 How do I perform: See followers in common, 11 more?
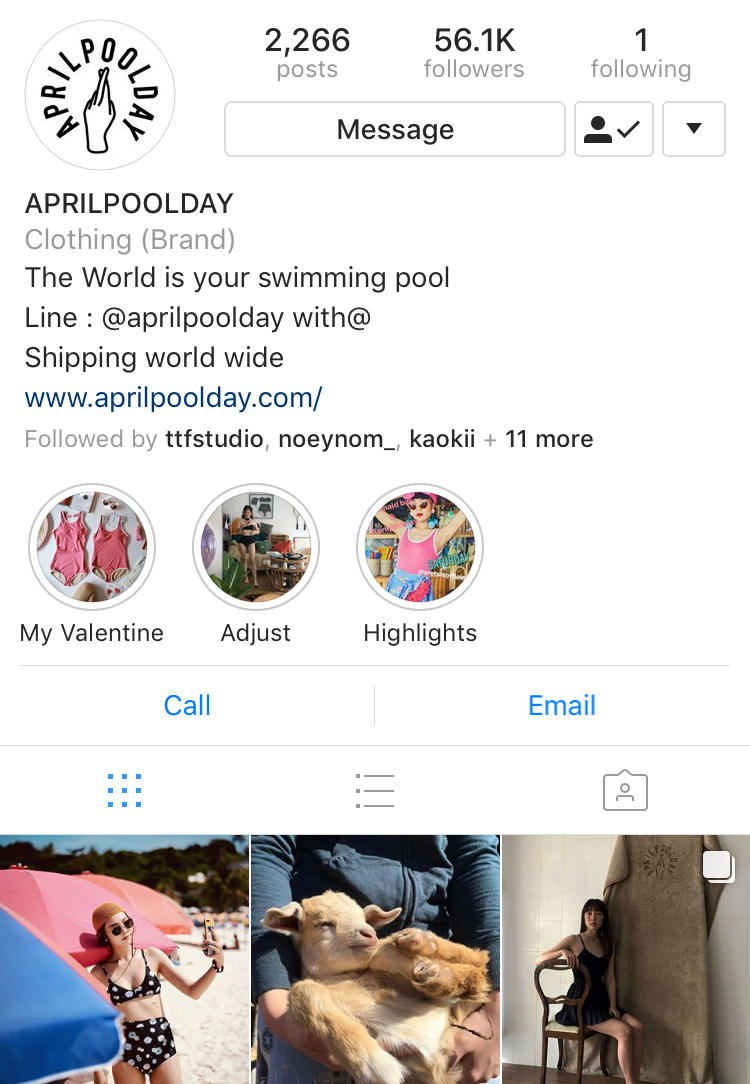[548, 439]
